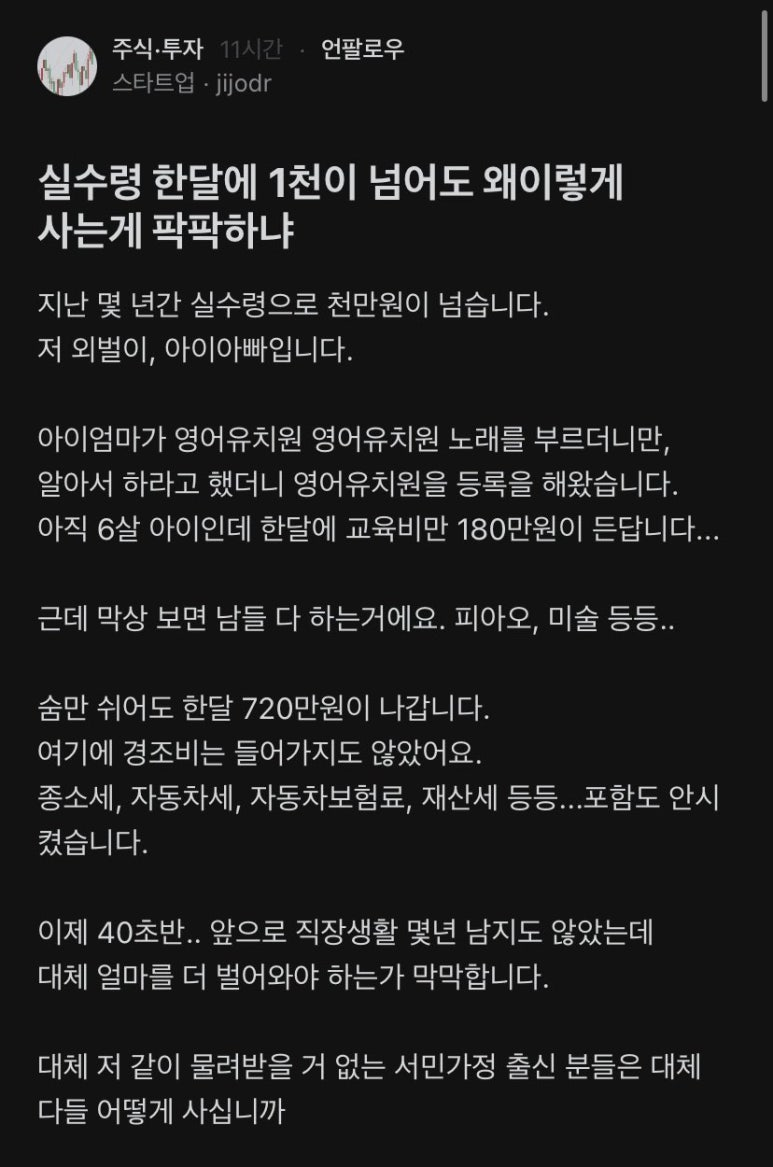
Task: Open the channel's candlestick chart avatar
Action: 67,66
